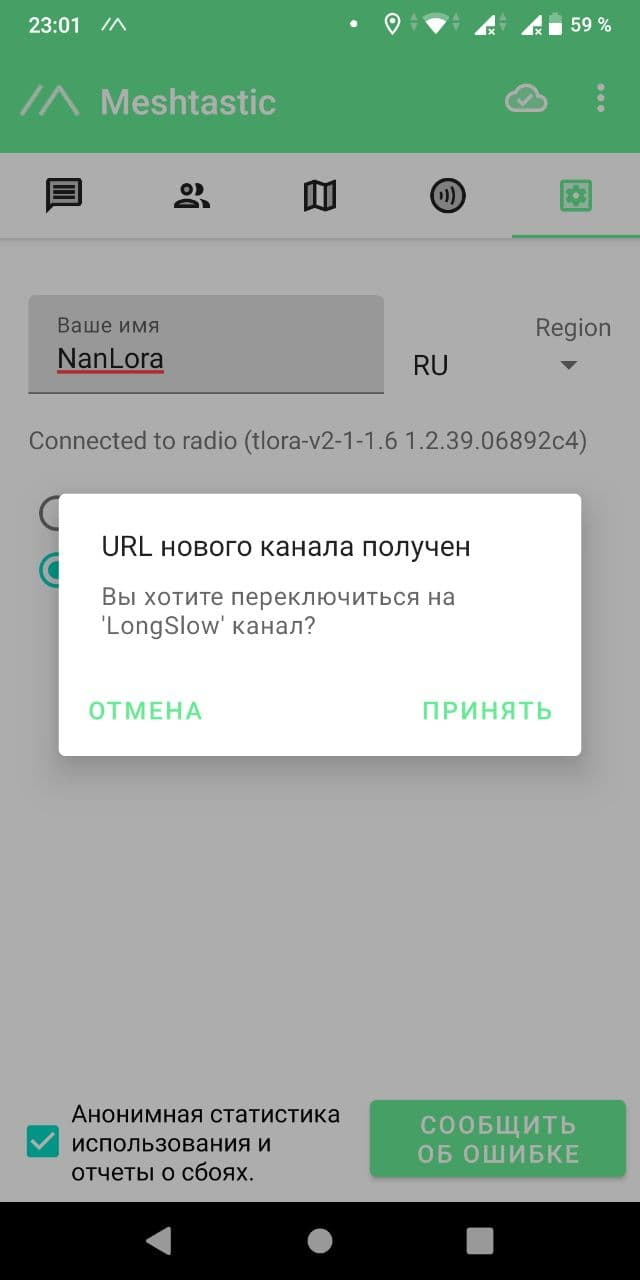Open the overflow menu

(x=600, y=98)
